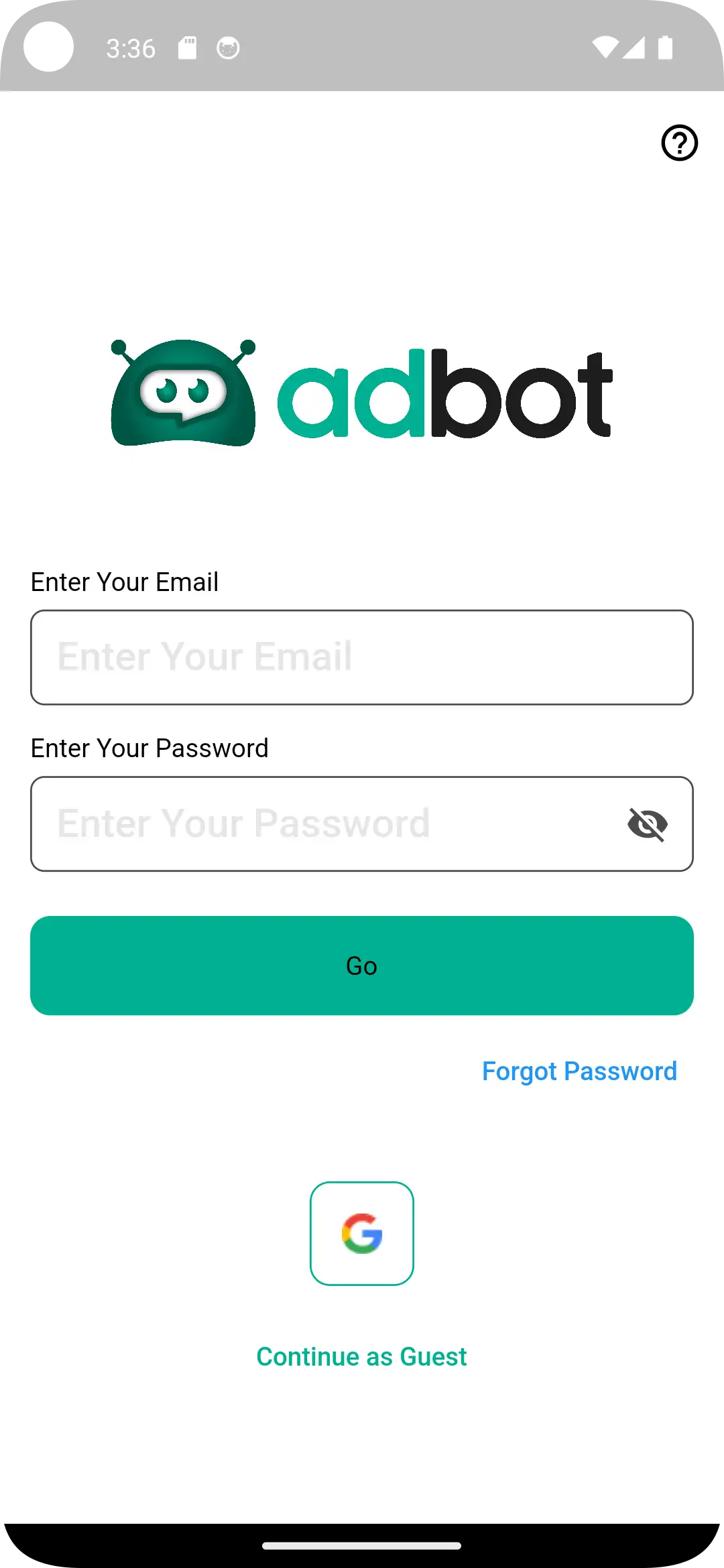
Task: Open the Forgot Password link
Action: coord(579,1071)
